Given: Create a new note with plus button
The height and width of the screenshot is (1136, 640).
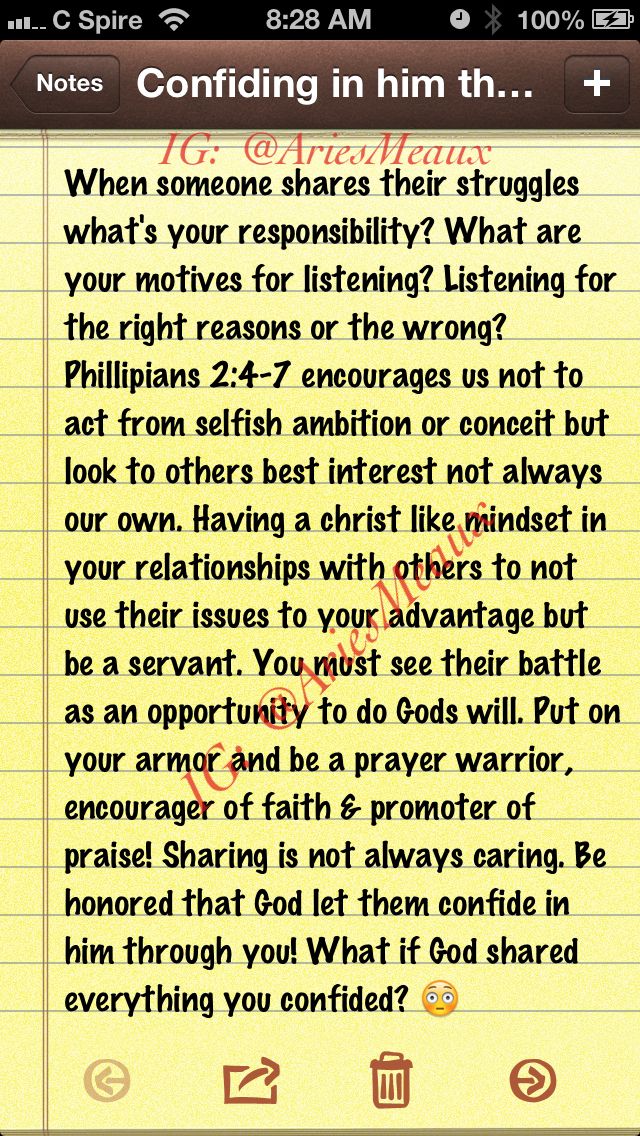Looking at the screenshot, I should pyautogui.click(x=596, y=84).
